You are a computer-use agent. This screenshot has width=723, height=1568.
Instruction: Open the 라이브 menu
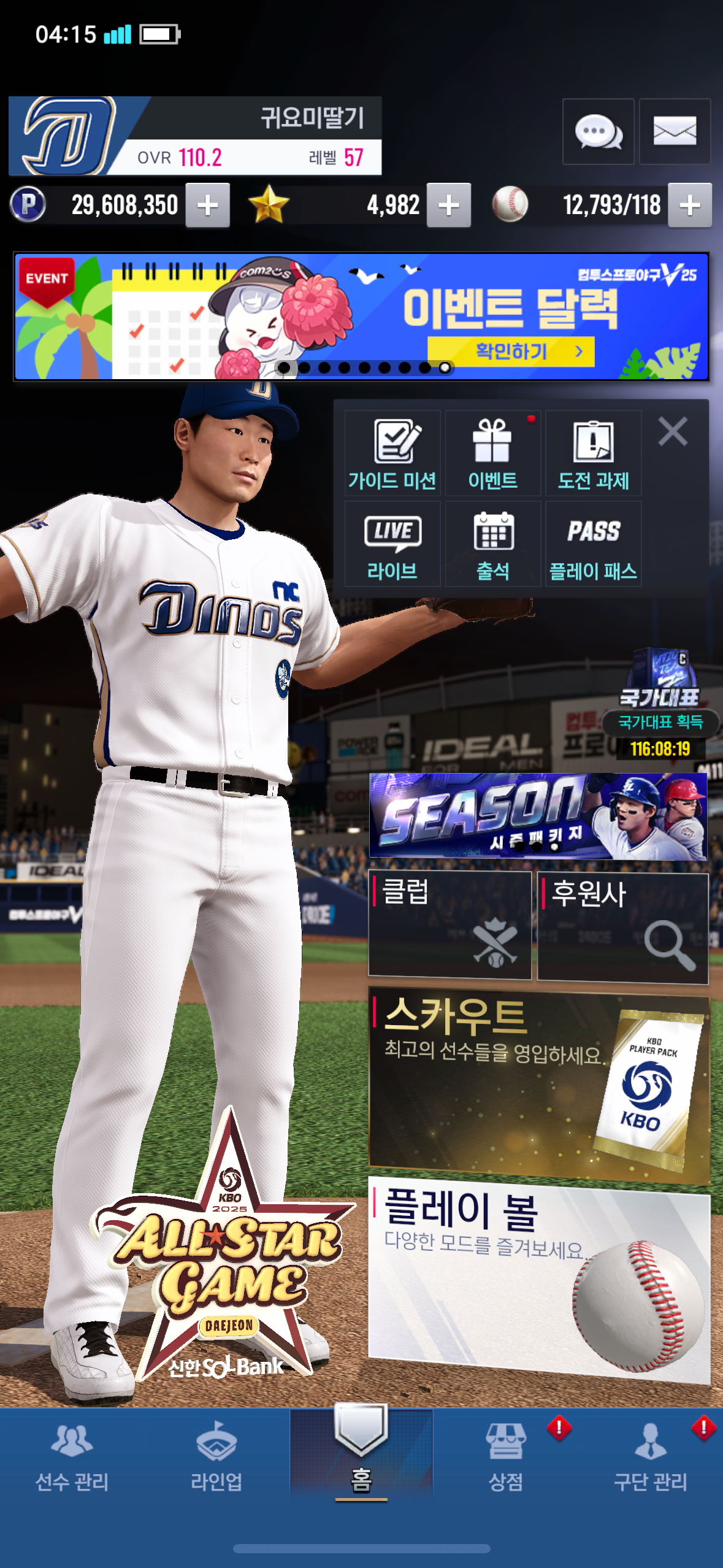(392, 544)
